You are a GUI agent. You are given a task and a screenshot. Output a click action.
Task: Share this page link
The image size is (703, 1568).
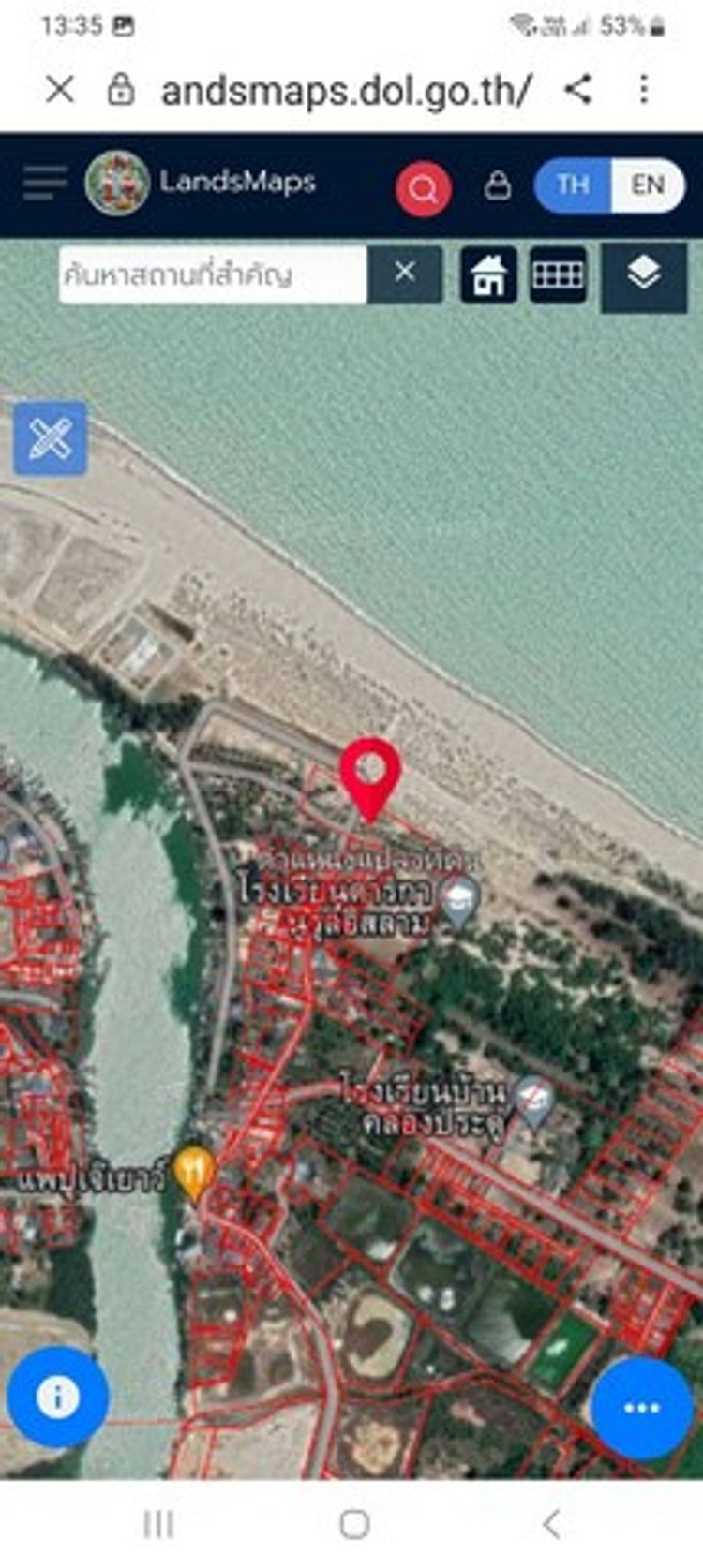(578, 90)
